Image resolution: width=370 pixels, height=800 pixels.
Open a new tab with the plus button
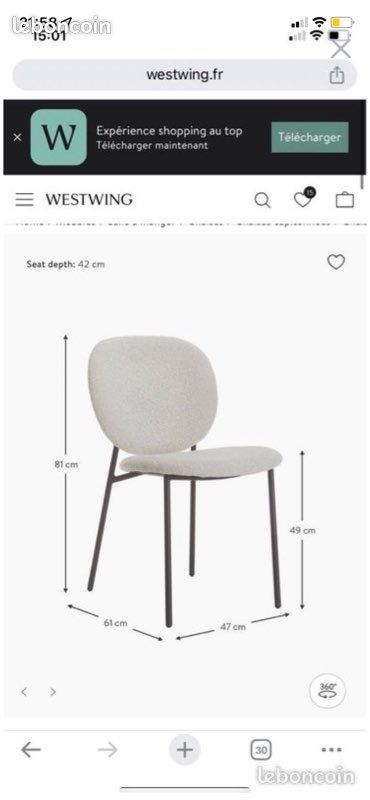[x=185, y=750]
